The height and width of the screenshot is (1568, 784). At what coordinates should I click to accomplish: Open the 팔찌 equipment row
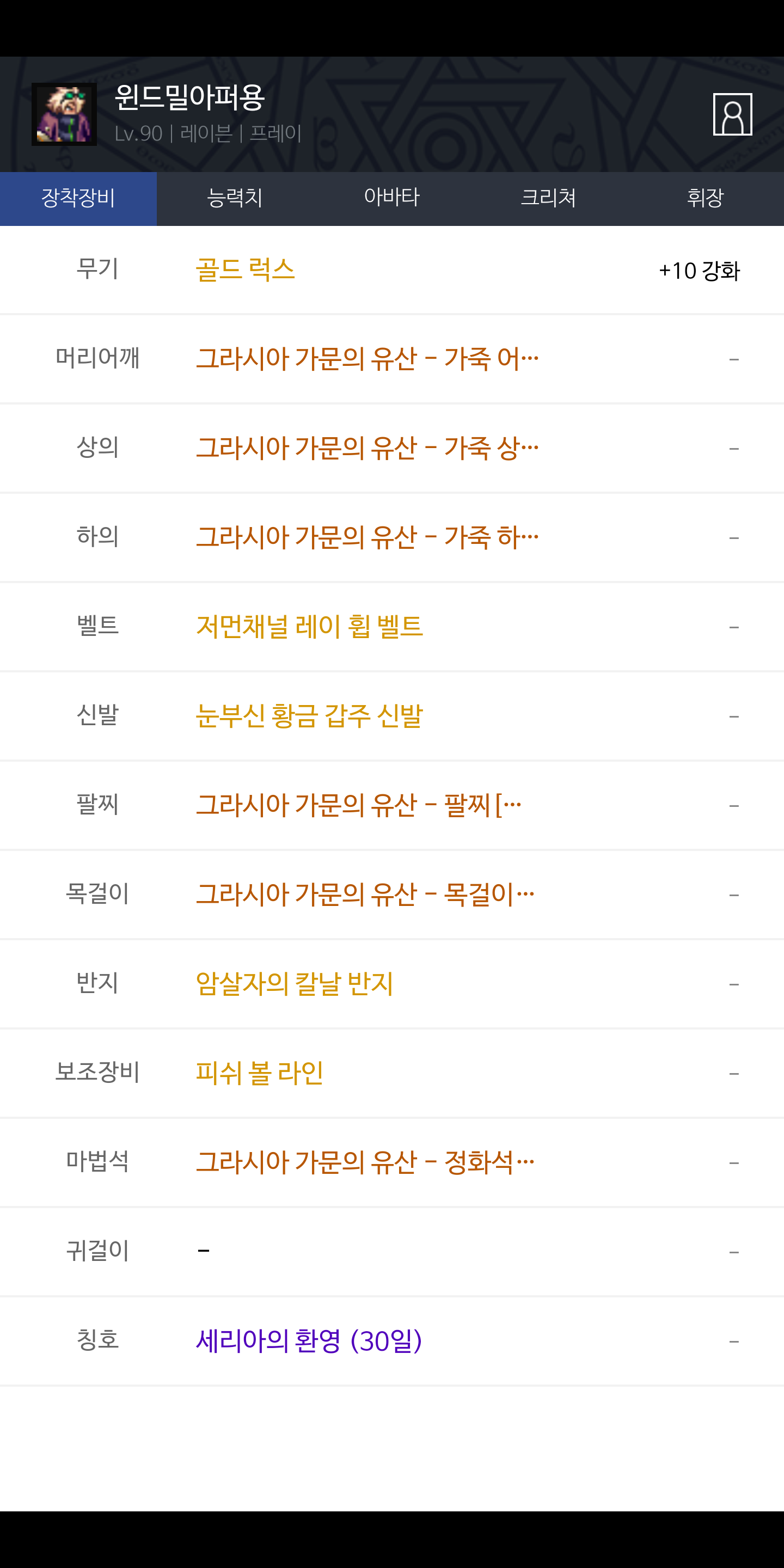pos(359,805)
